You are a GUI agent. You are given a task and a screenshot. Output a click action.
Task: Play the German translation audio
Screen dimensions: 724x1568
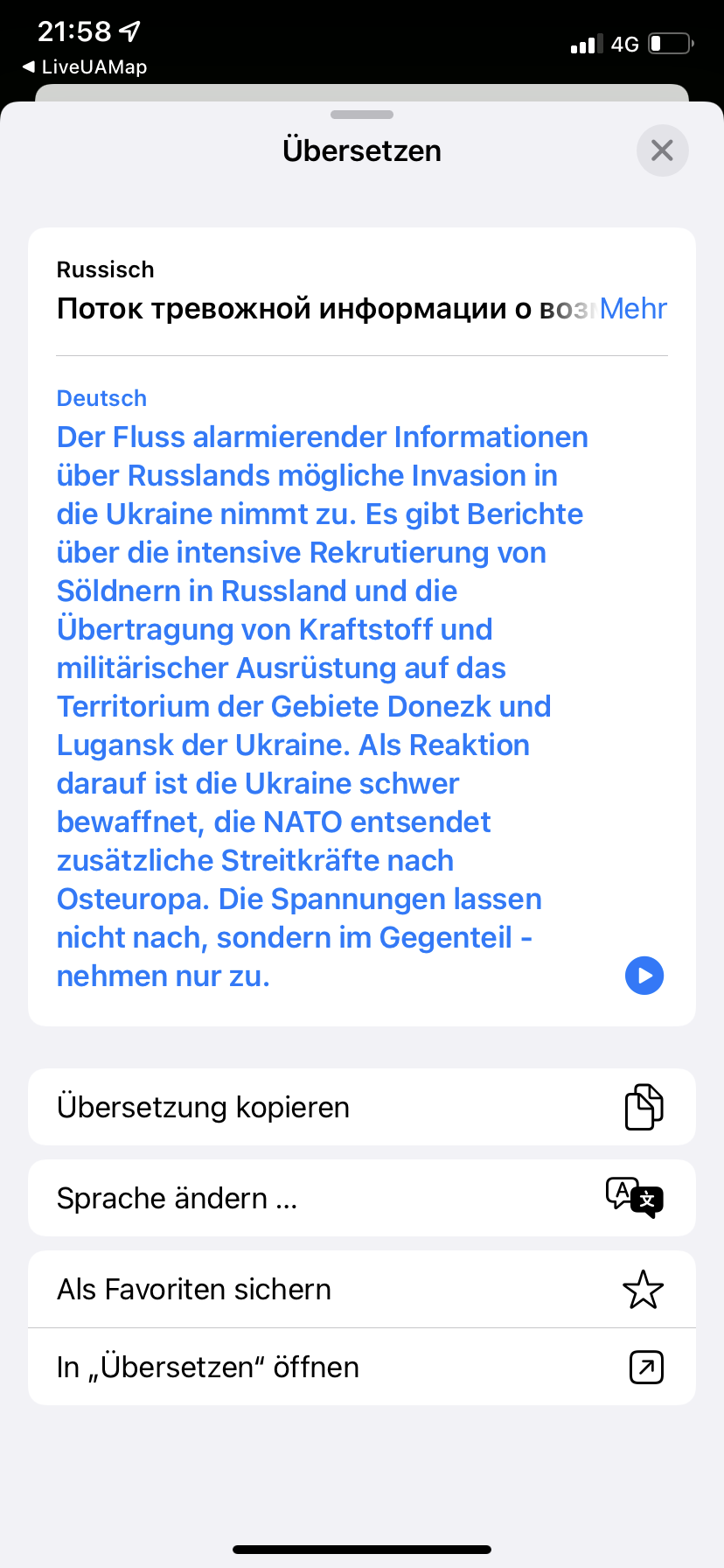(x=644, y=976)
